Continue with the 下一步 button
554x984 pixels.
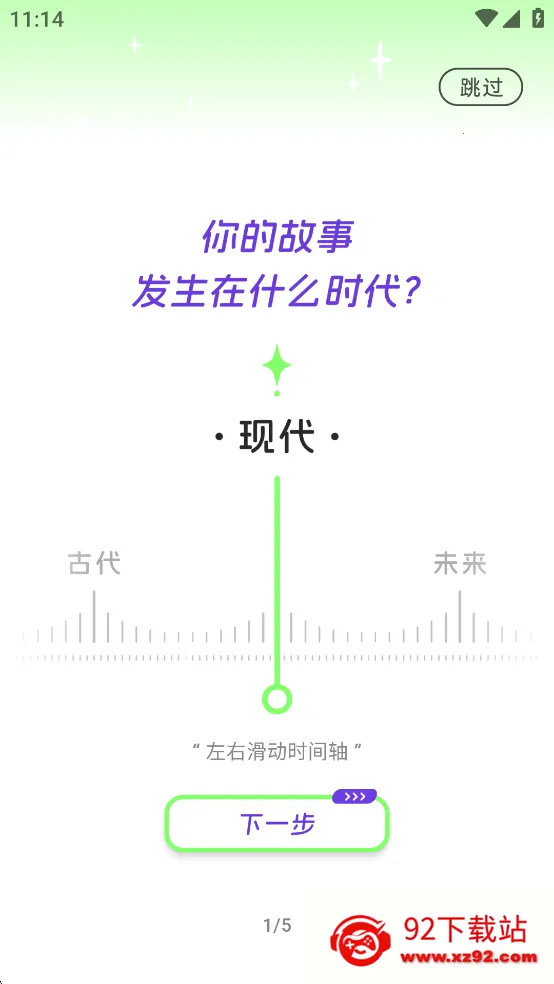click(x=277, y=823)
